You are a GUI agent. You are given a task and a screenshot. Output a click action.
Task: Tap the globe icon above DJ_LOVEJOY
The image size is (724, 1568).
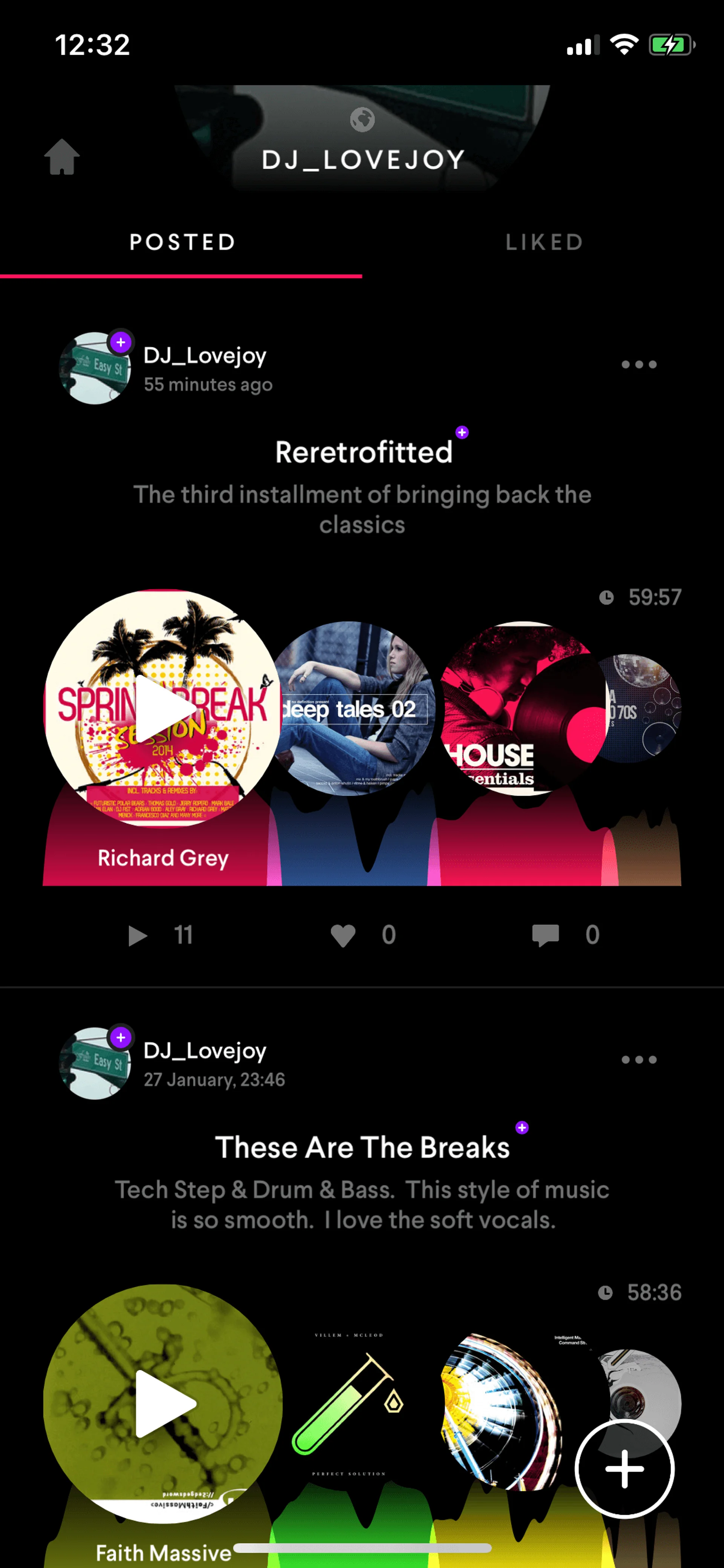pyautogui.click(x=362, y=119)
